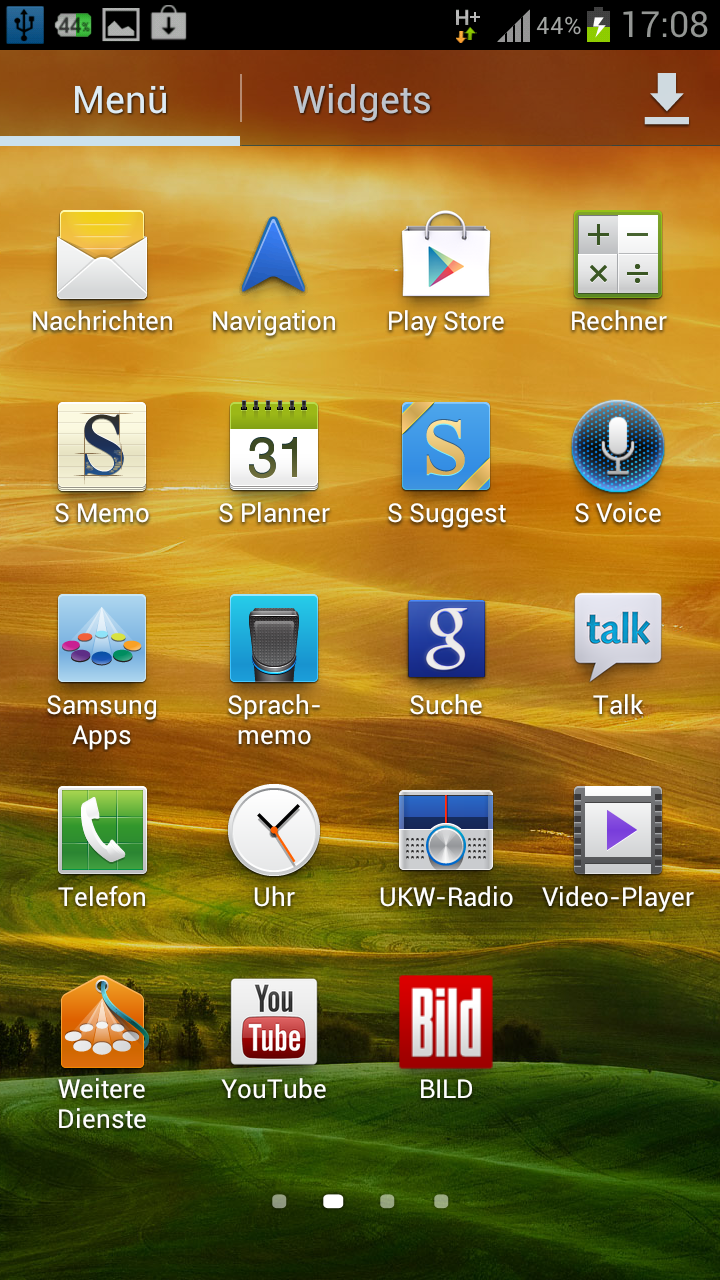Start S Voice
This screenshot has height=1280, width=720.
618,448
